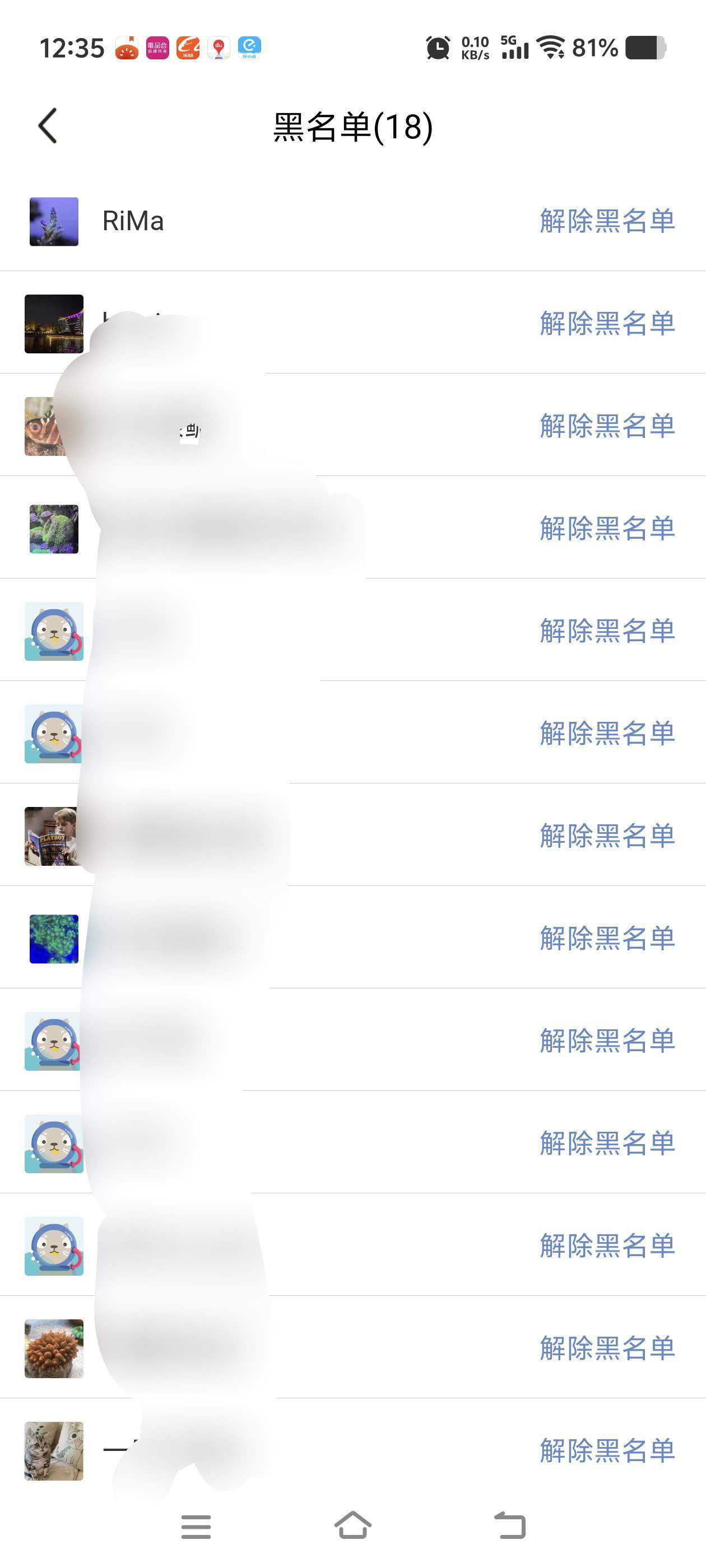Remove RiMa from the blacklist
Screen dimensions: 706x1568
[607, 221]
